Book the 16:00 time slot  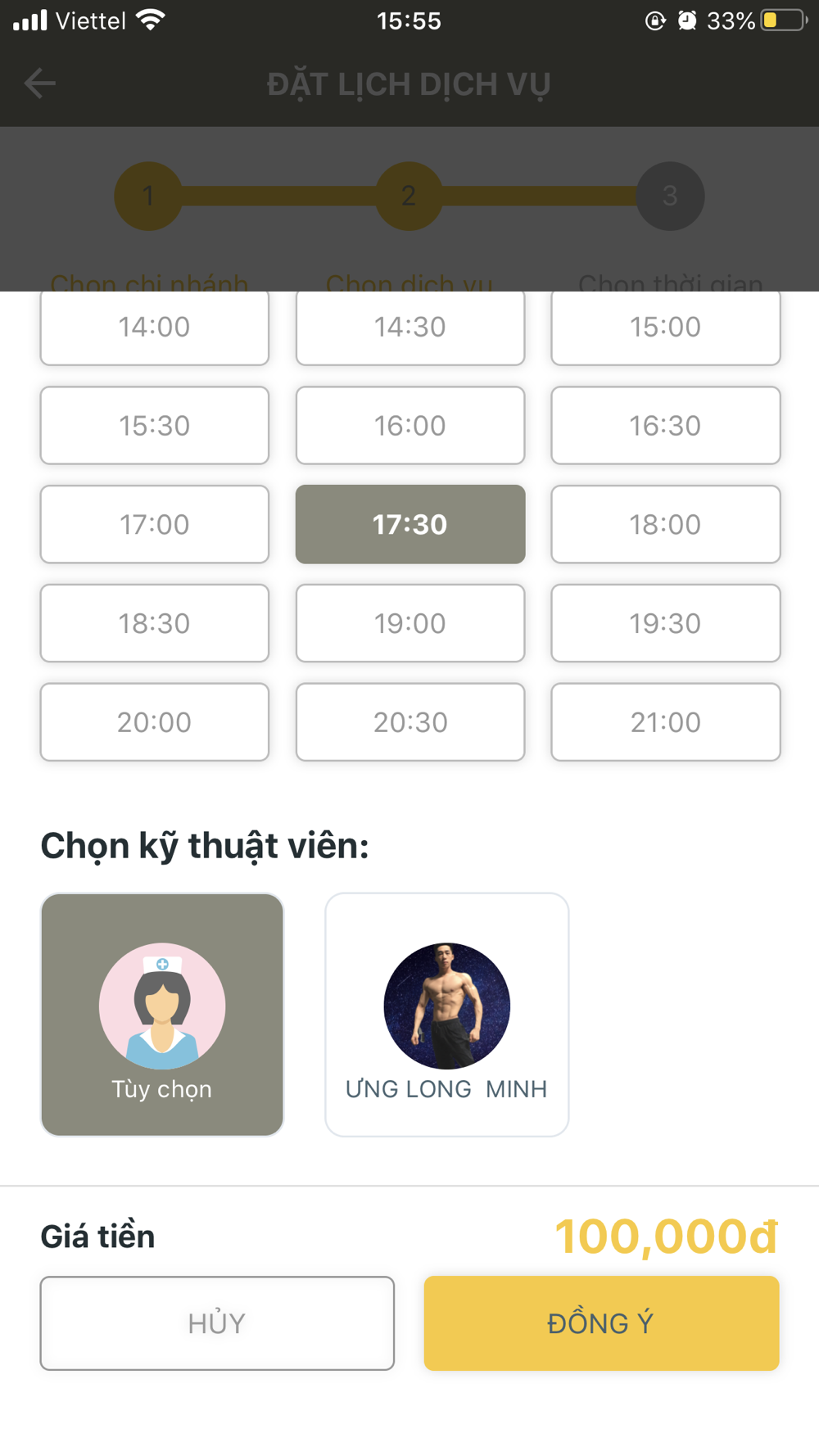(409, 426)
